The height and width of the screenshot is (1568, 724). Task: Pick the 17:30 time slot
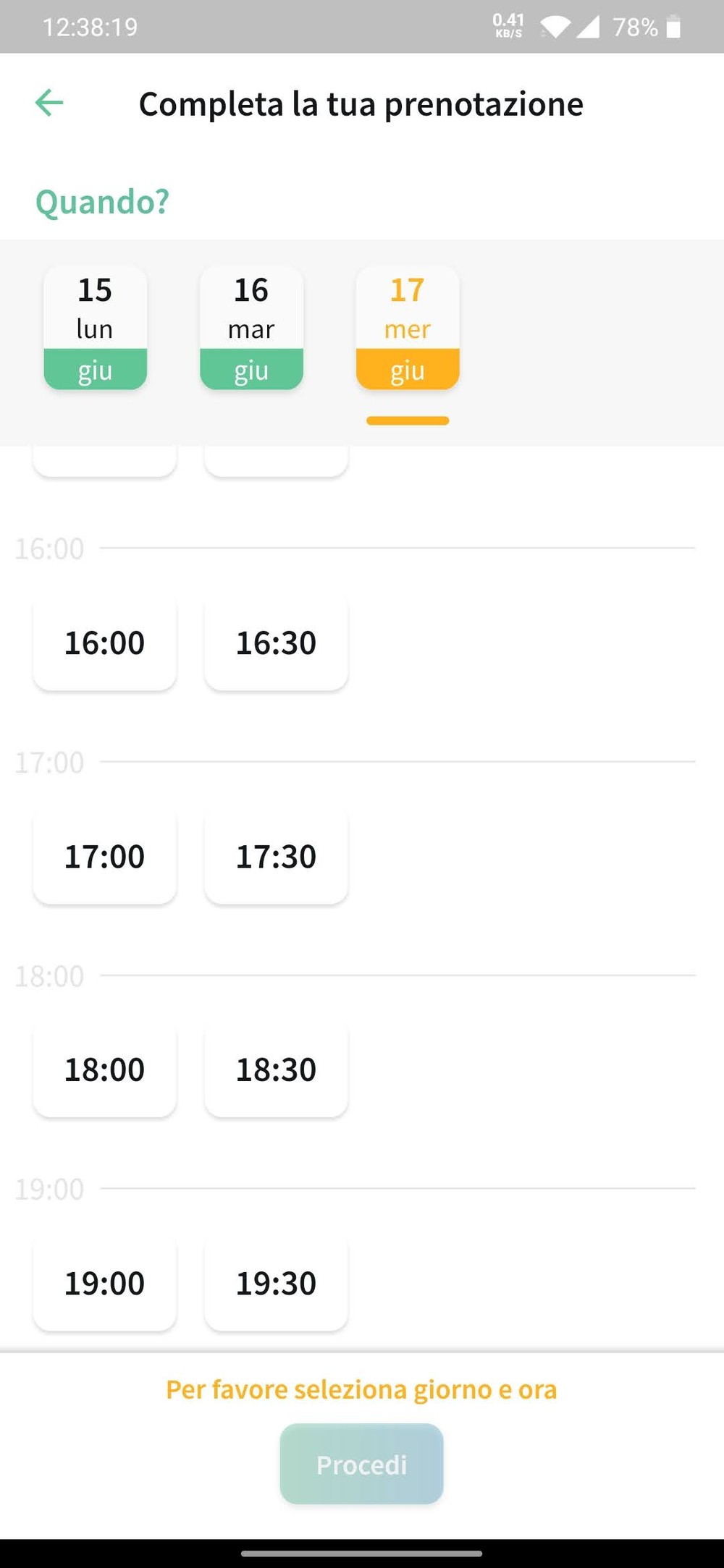pos(276,856)
